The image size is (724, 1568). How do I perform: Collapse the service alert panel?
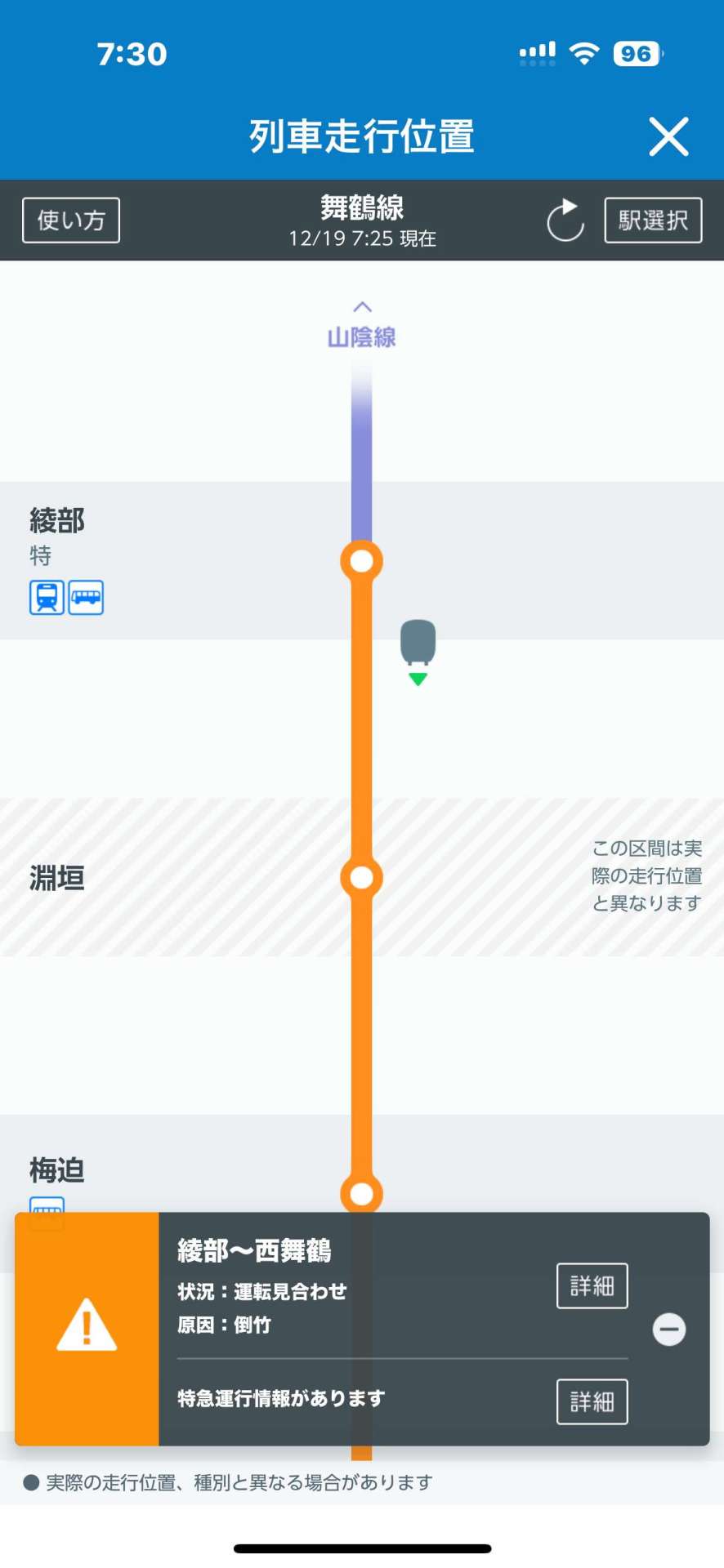669,1330
